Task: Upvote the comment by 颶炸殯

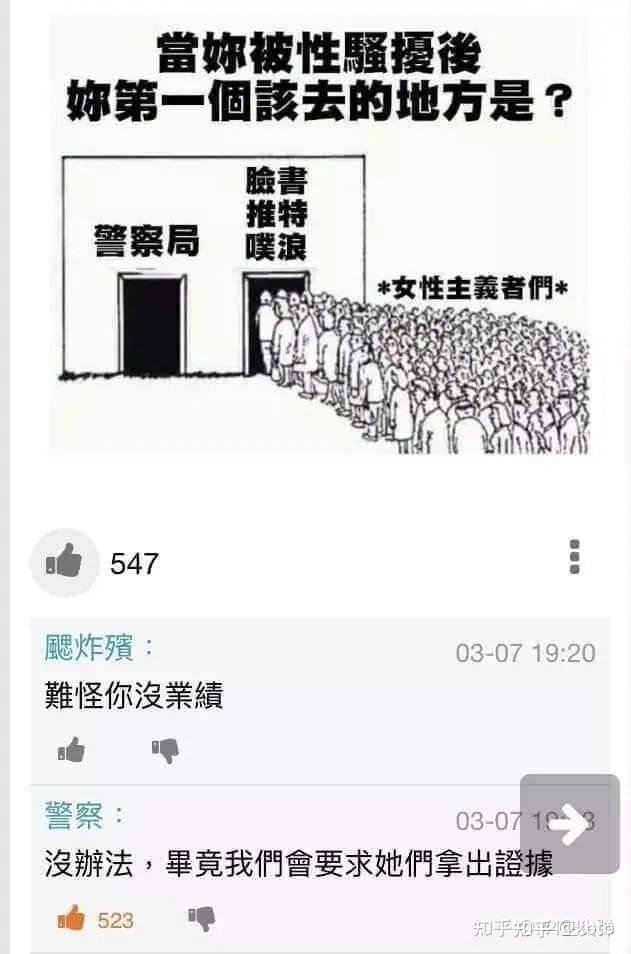Action: (x=71, y=750)
